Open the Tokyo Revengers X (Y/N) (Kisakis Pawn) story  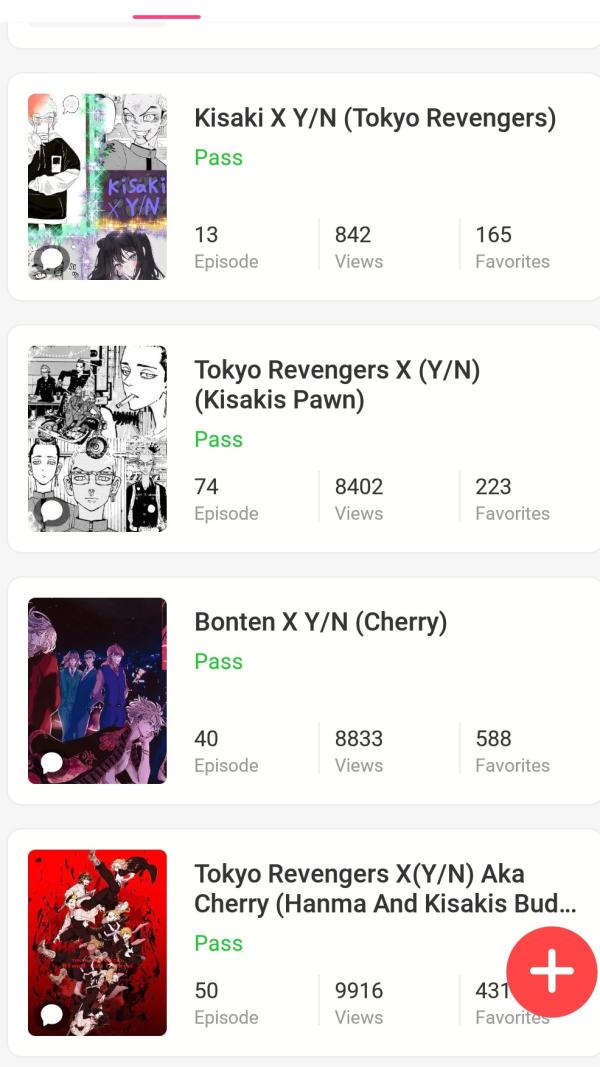(x=337, y=385)
